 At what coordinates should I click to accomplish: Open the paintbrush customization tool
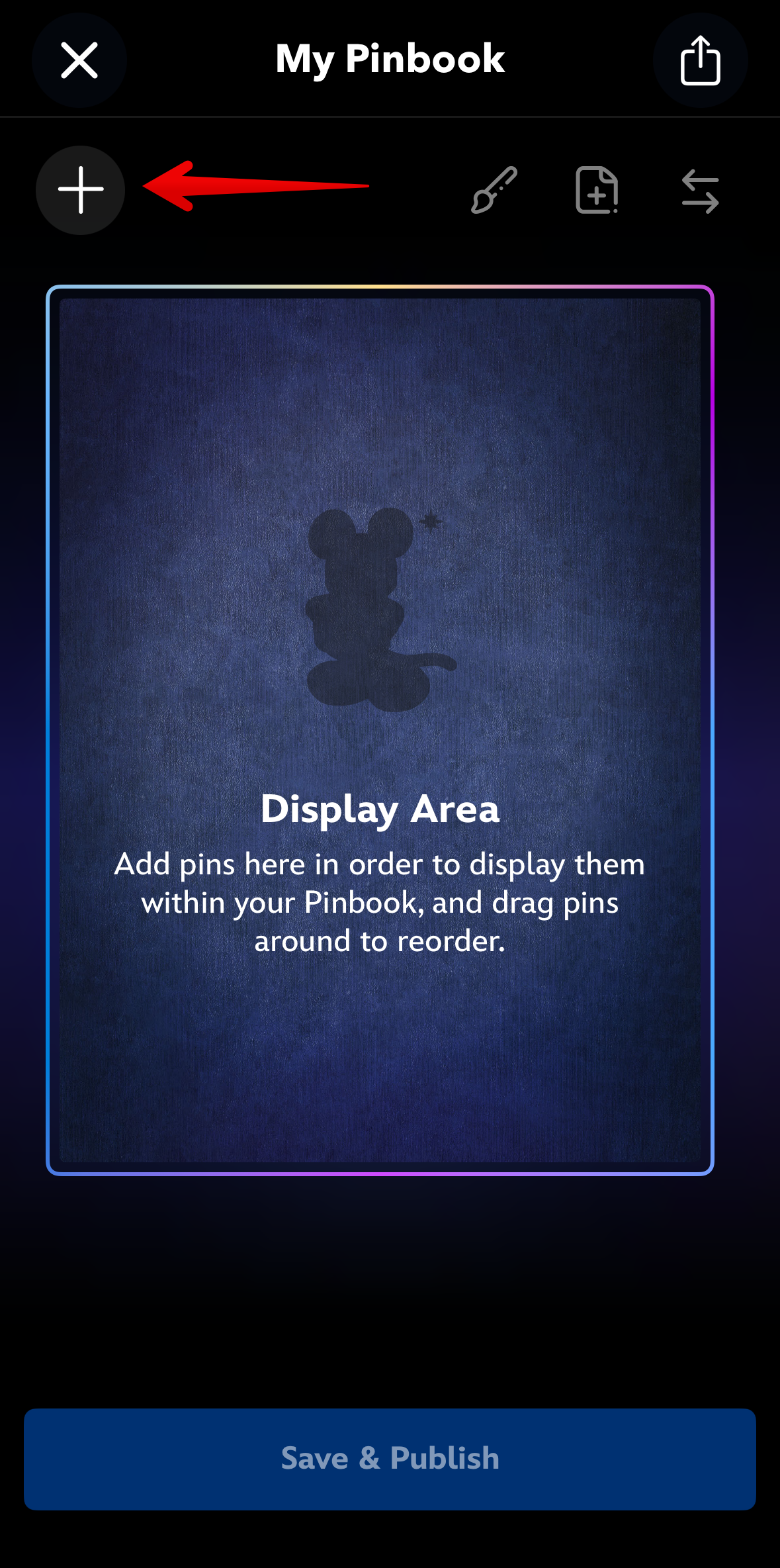pos(494,191)
